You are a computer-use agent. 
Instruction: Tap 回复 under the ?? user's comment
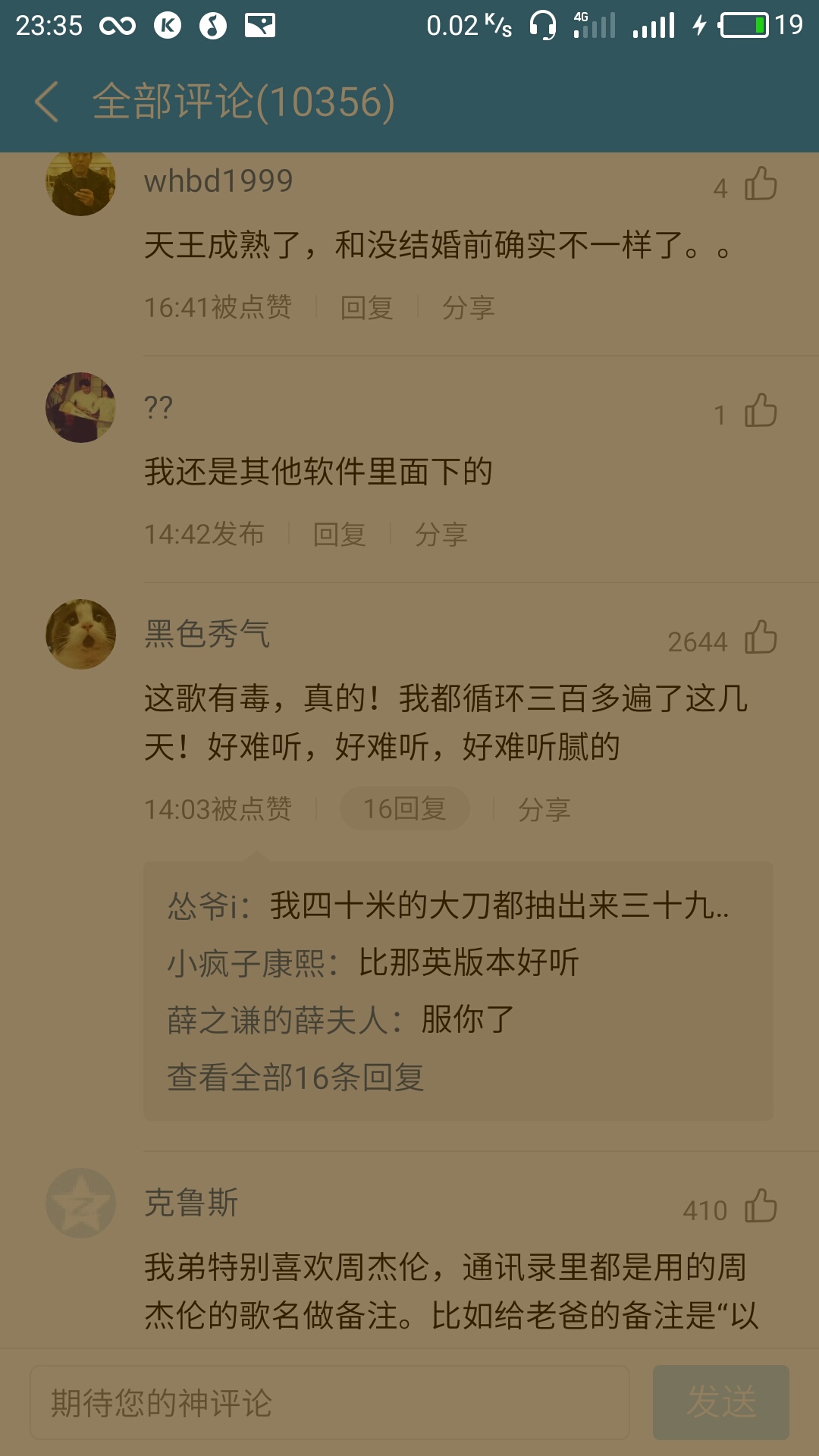point(340,534)
